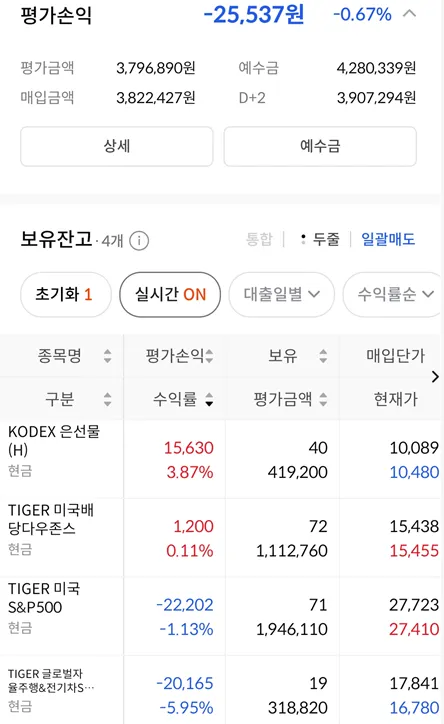The width and height of the screenshot is (444, 724).
Task: Open the 상세 details button
Action: pos(117,146)
